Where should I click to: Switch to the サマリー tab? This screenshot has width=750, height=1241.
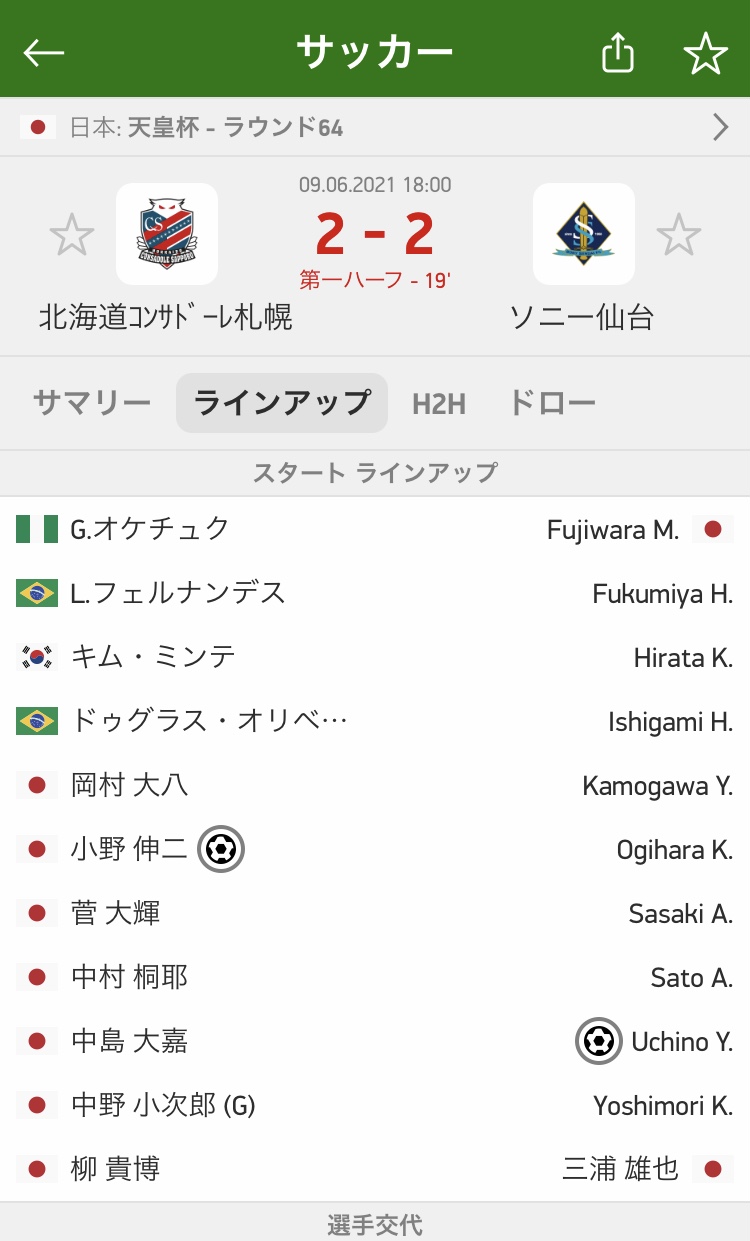pyautogui.click(x=92, y=403)
